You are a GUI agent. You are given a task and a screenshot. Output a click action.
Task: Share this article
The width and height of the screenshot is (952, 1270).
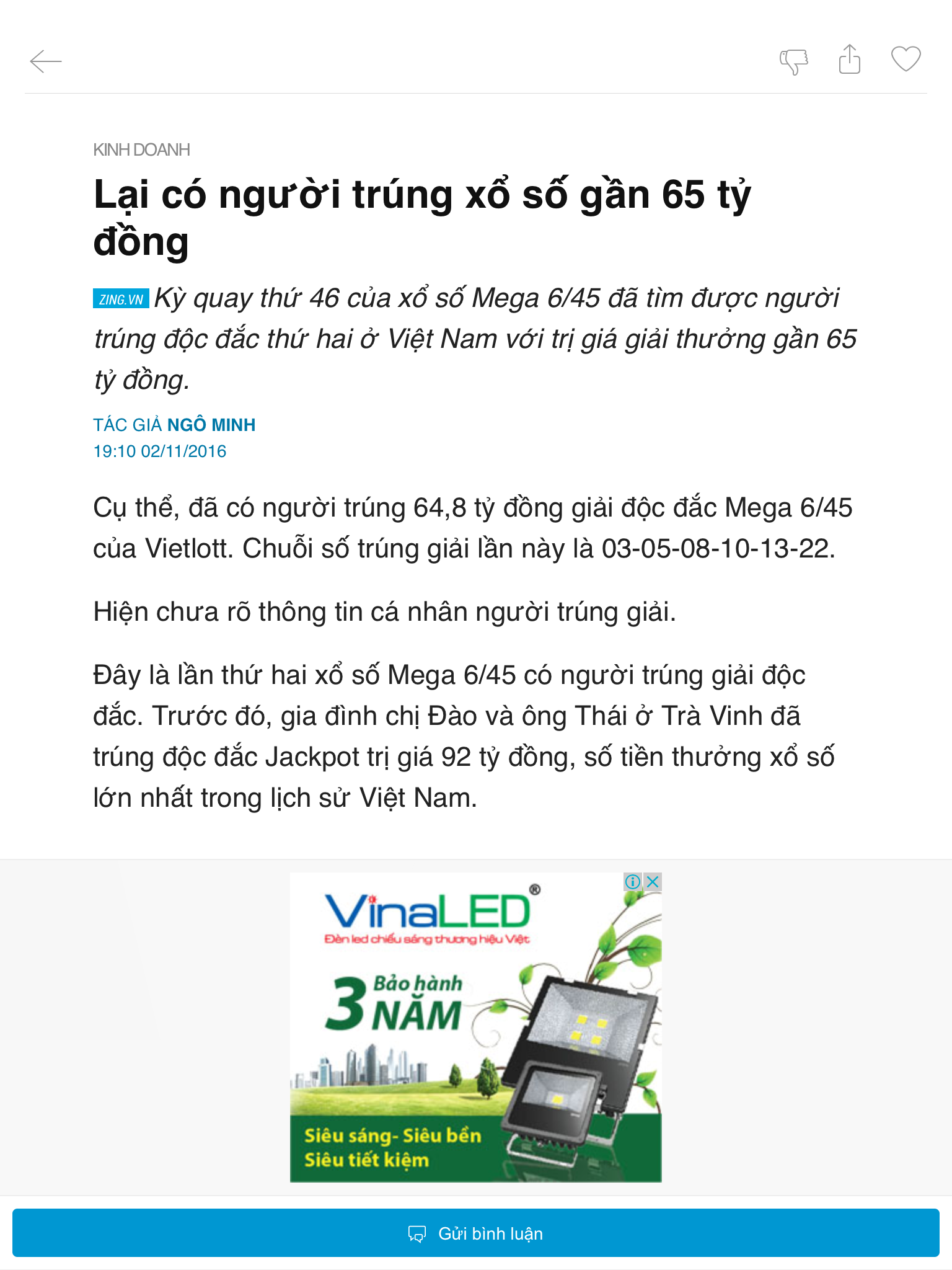point(850,60)
